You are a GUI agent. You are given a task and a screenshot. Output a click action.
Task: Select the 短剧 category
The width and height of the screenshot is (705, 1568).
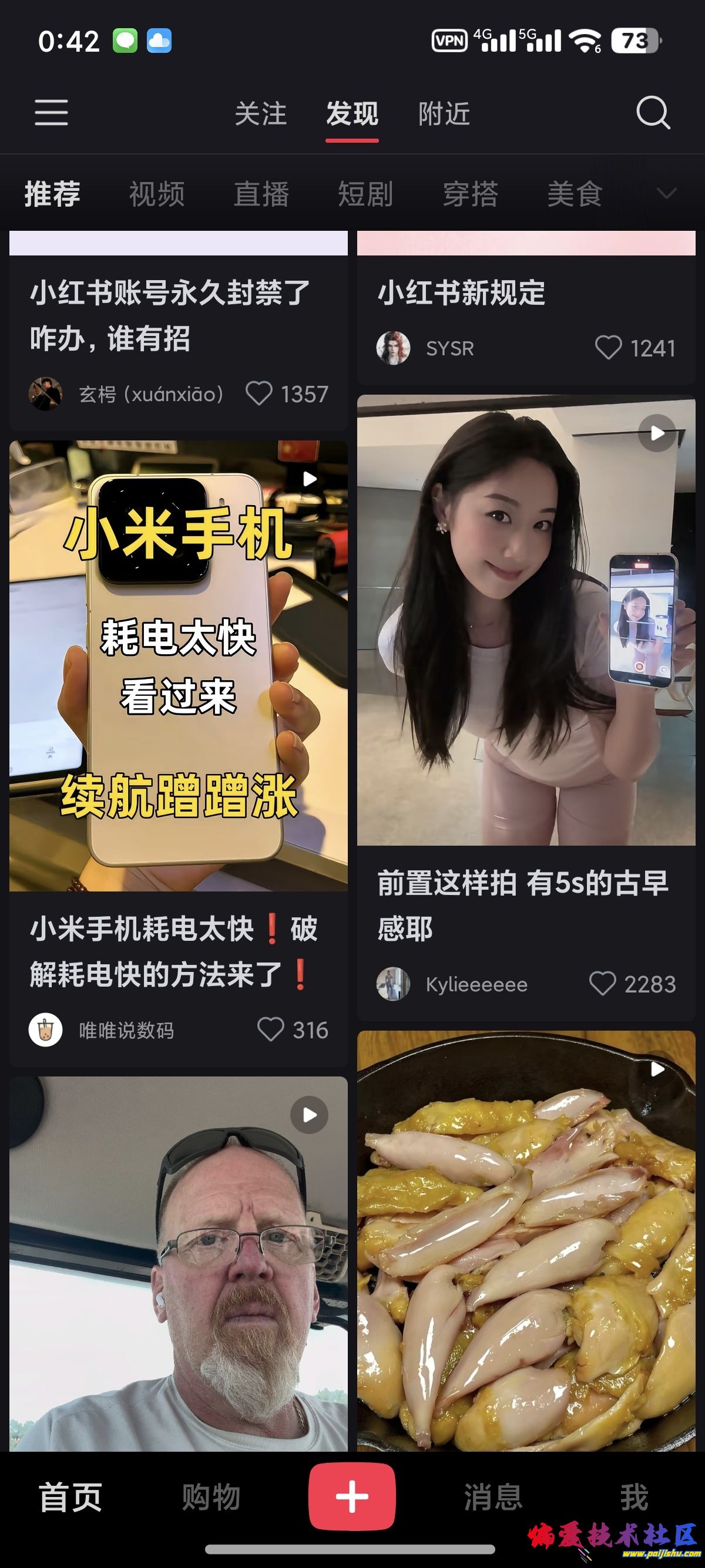coord(365,194)
